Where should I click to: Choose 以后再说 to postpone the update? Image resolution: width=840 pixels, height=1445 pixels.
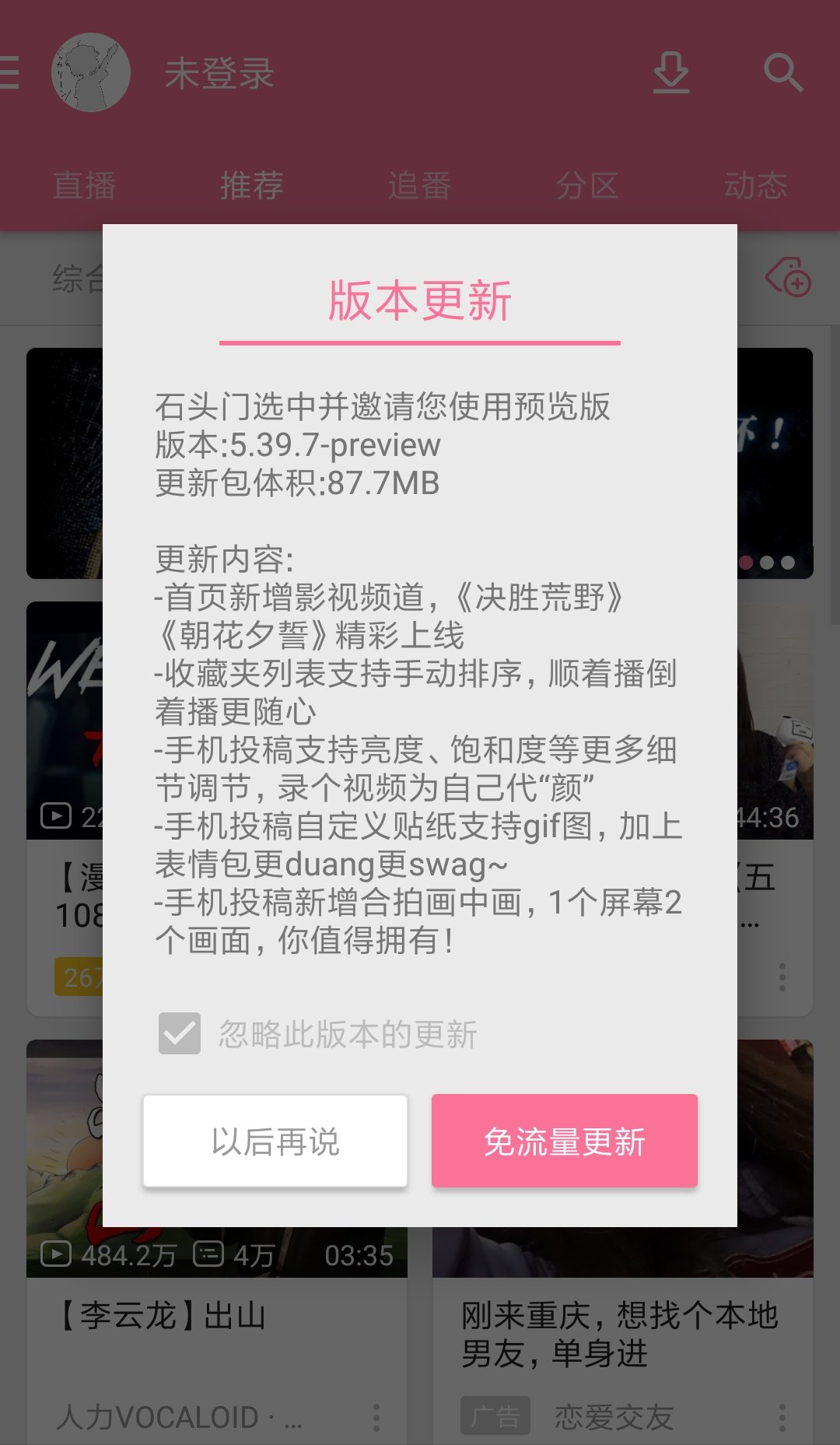275,1141
